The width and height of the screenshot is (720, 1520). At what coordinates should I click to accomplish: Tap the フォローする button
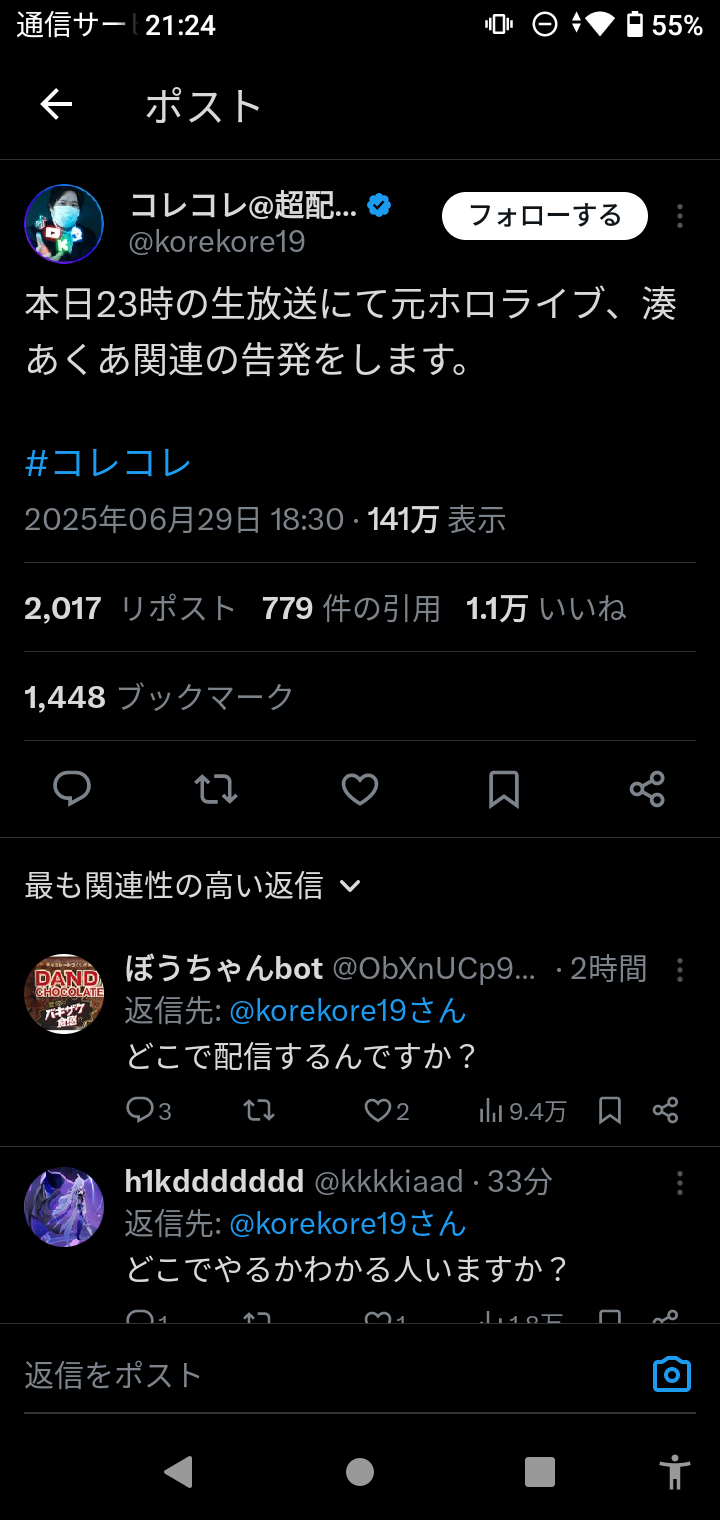click(x=545, y=216)
